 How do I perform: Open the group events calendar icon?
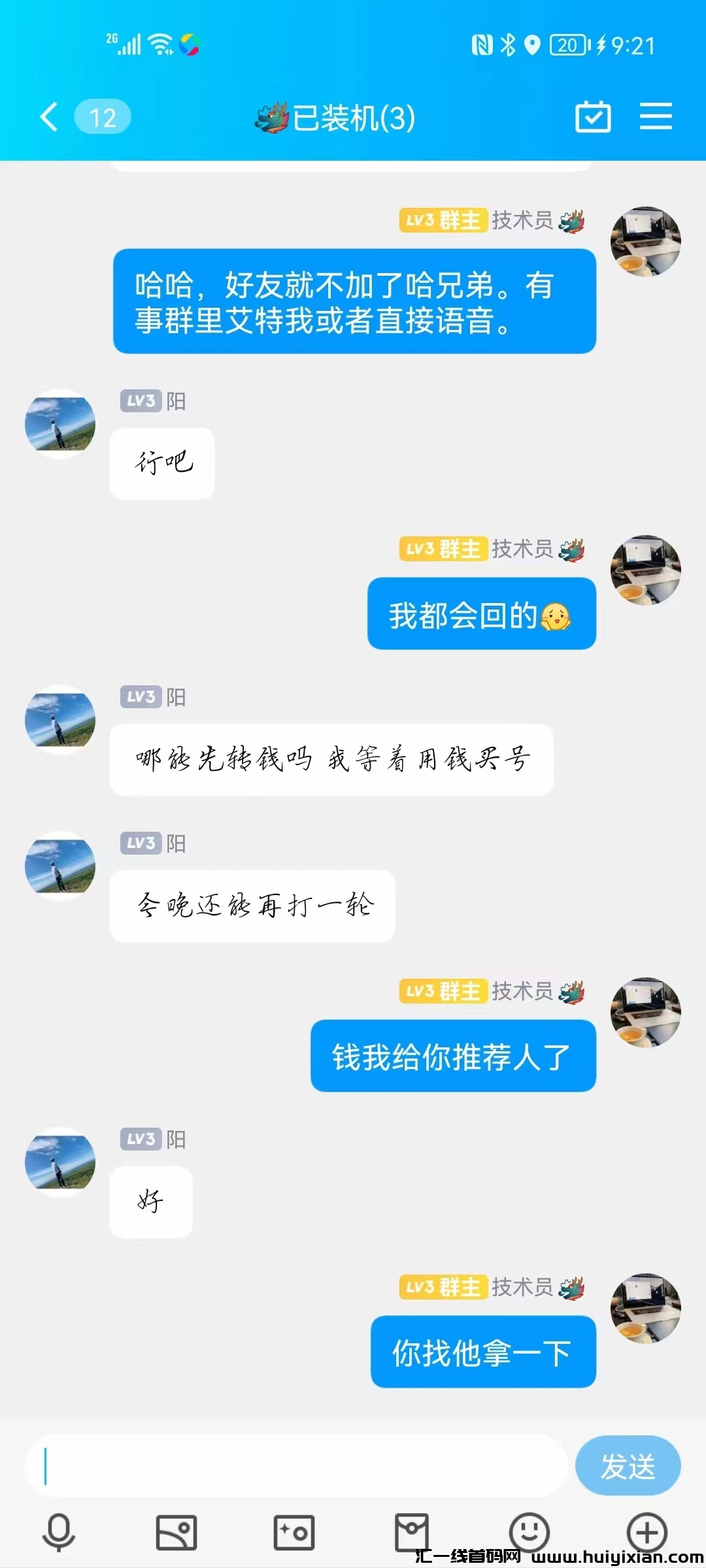[x=593, y=116]
